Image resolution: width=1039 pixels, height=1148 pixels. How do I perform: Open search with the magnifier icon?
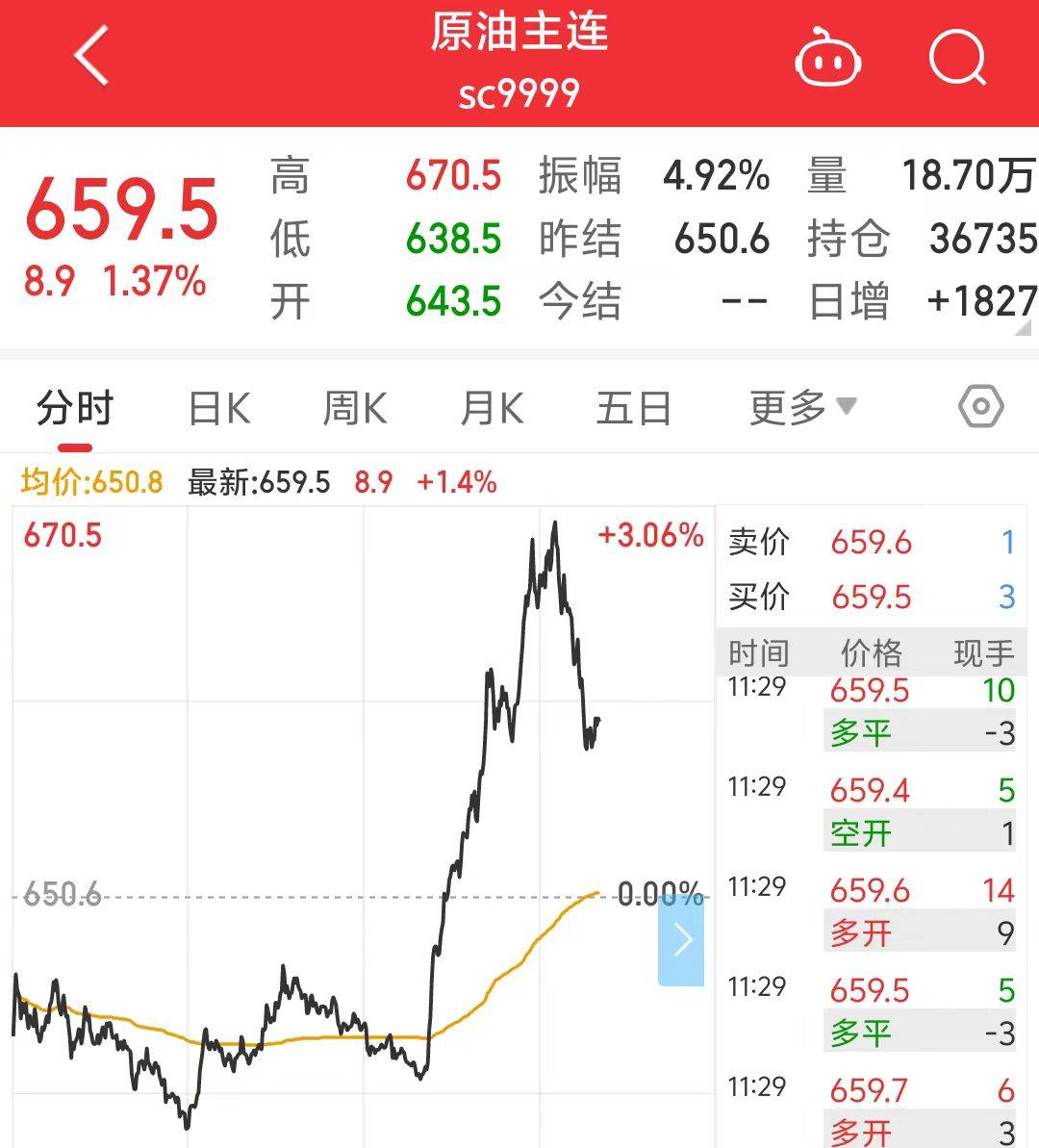pyautogui.click(x=958, y=58)
